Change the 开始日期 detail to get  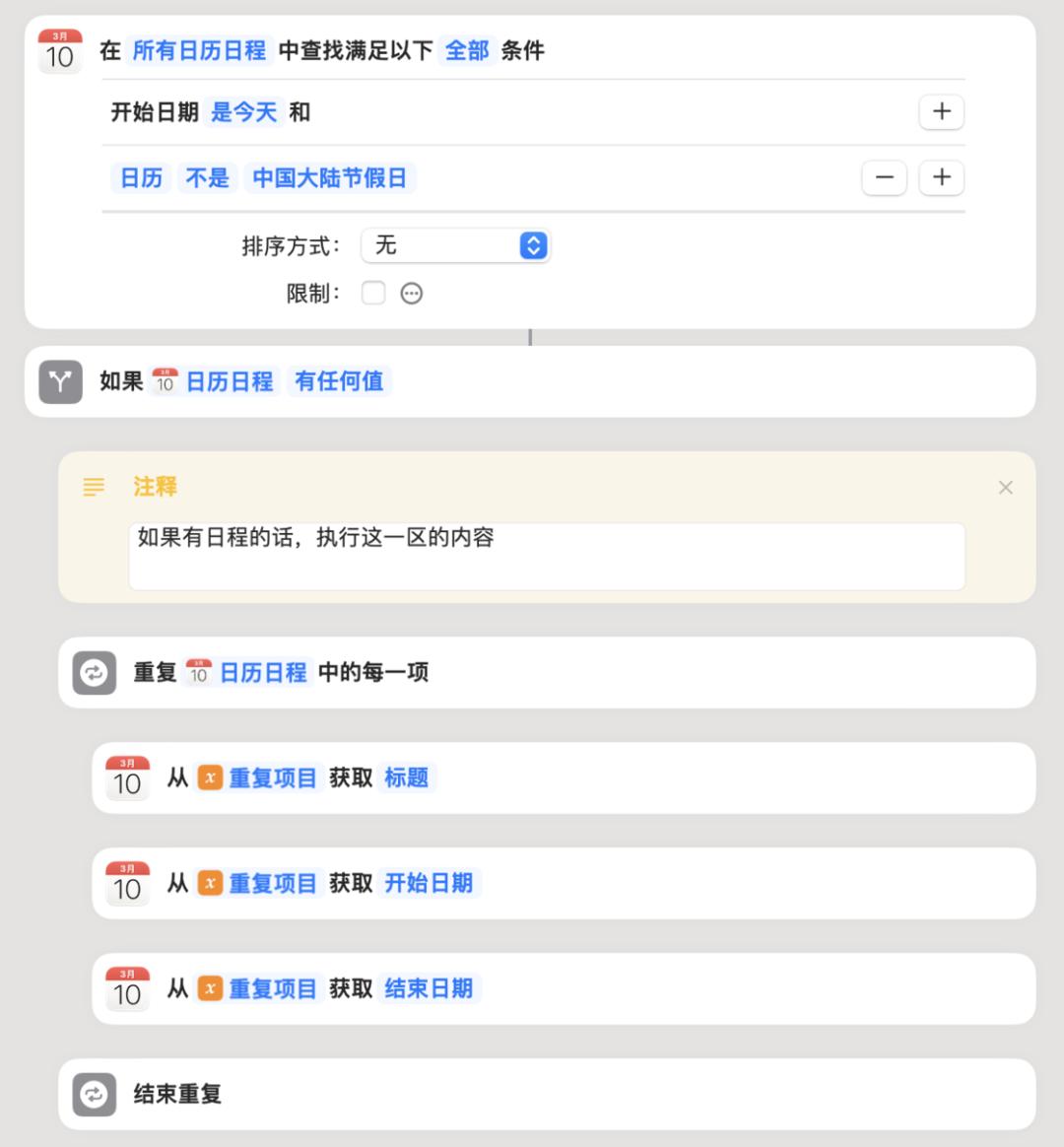pos(429,883)
